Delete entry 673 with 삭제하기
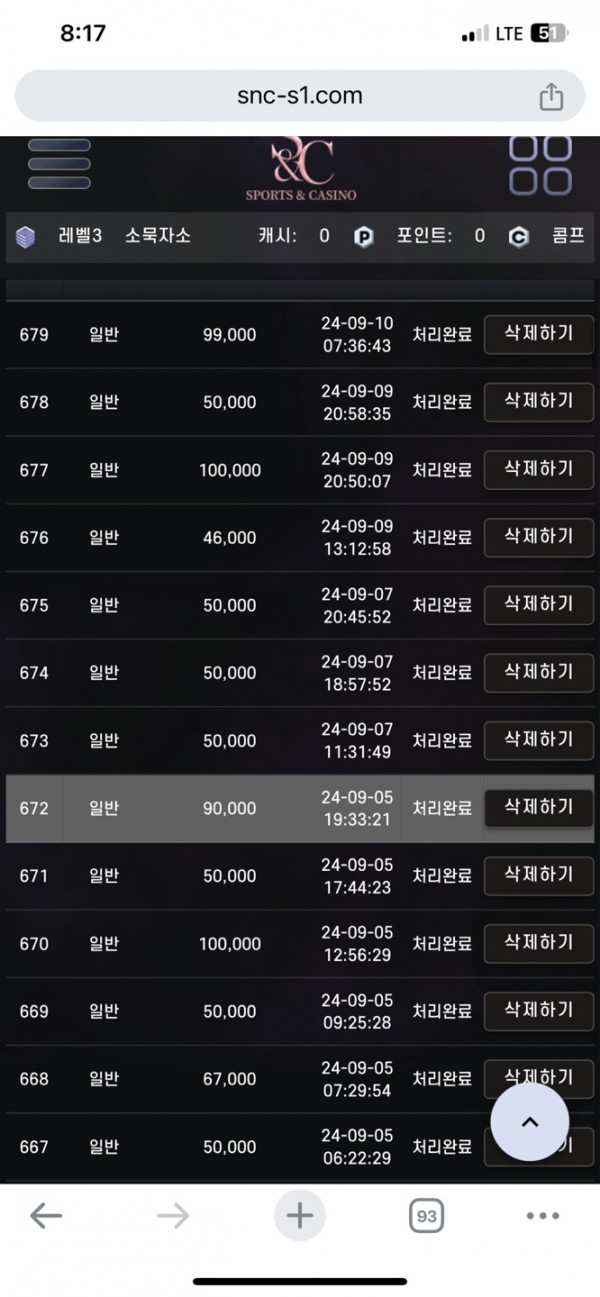This screenshot has height=1297, width=600. click(539, 740)
